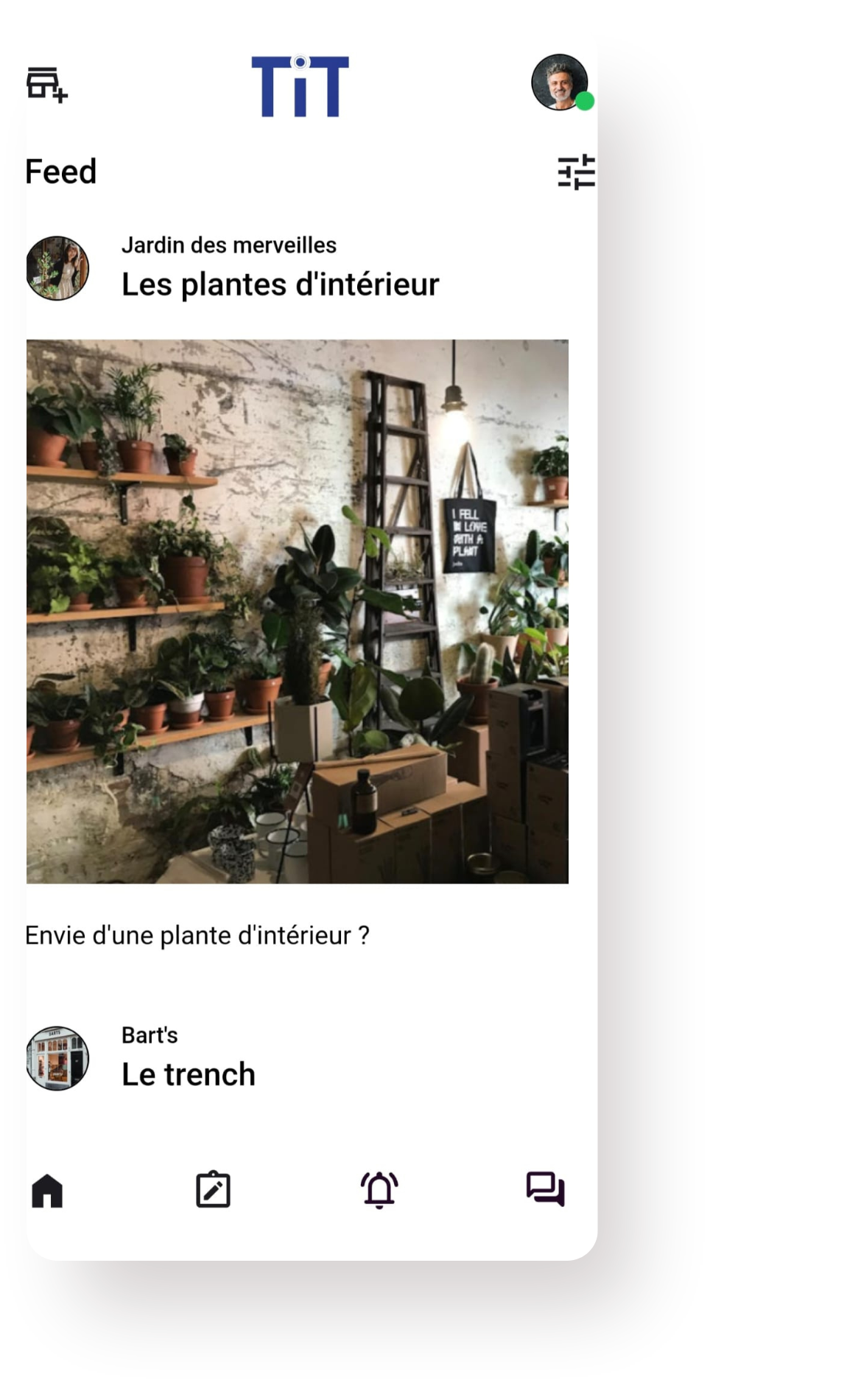Open the Le trench post
Viewport: 847px width, 1400px height.
(189, 1074)
